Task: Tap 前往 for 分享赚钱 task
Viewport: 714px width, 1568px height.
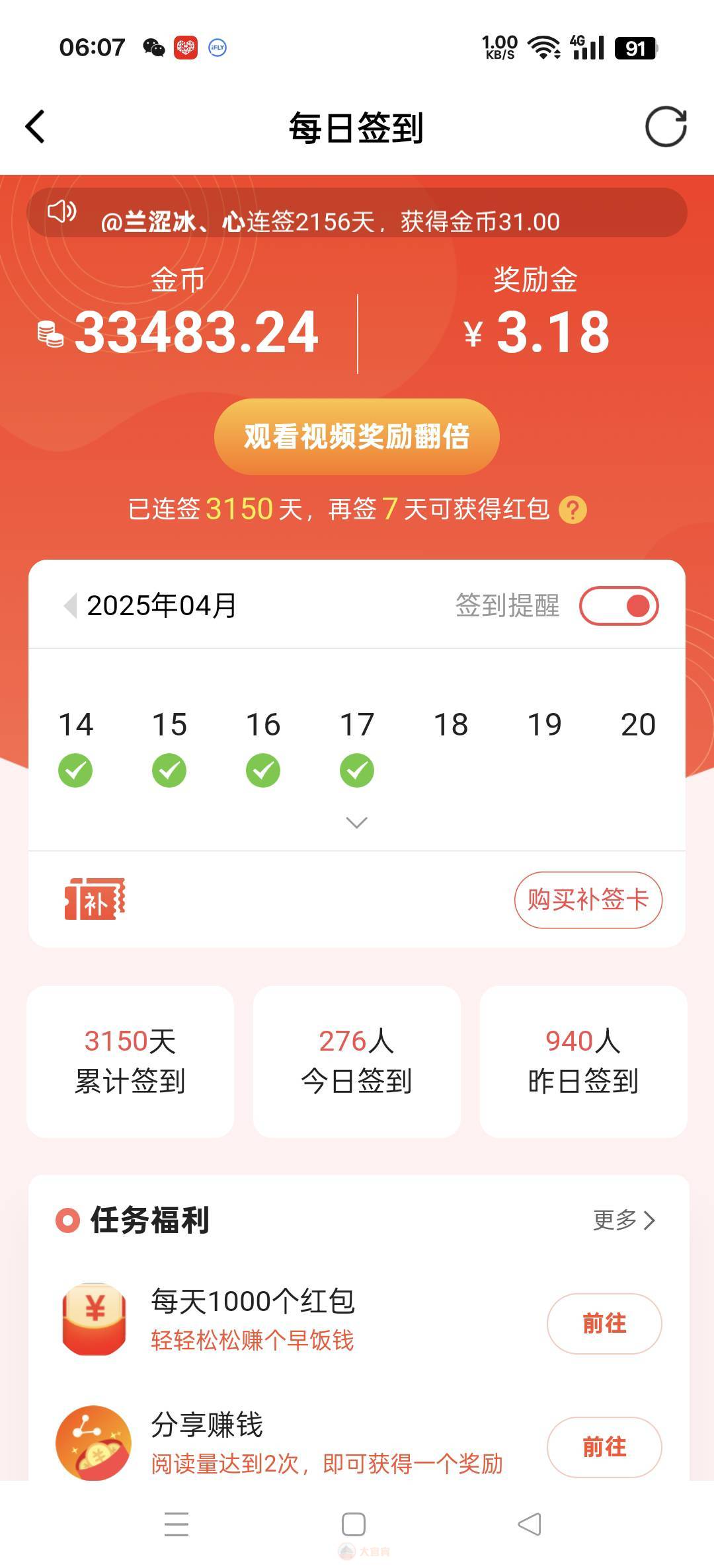Action: click(x=604, y=1447)
